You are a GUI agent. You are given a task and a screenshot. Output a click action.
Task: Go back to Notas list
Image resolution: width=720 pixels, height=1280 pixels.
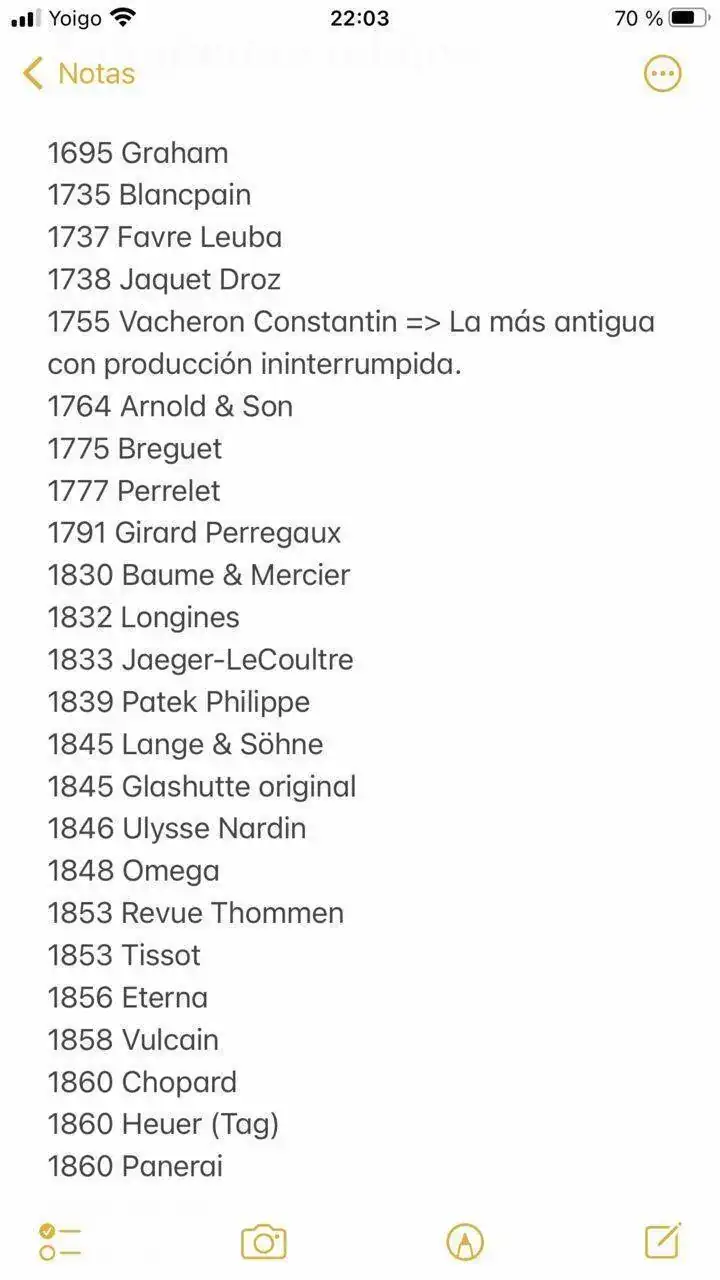[78, 73]
